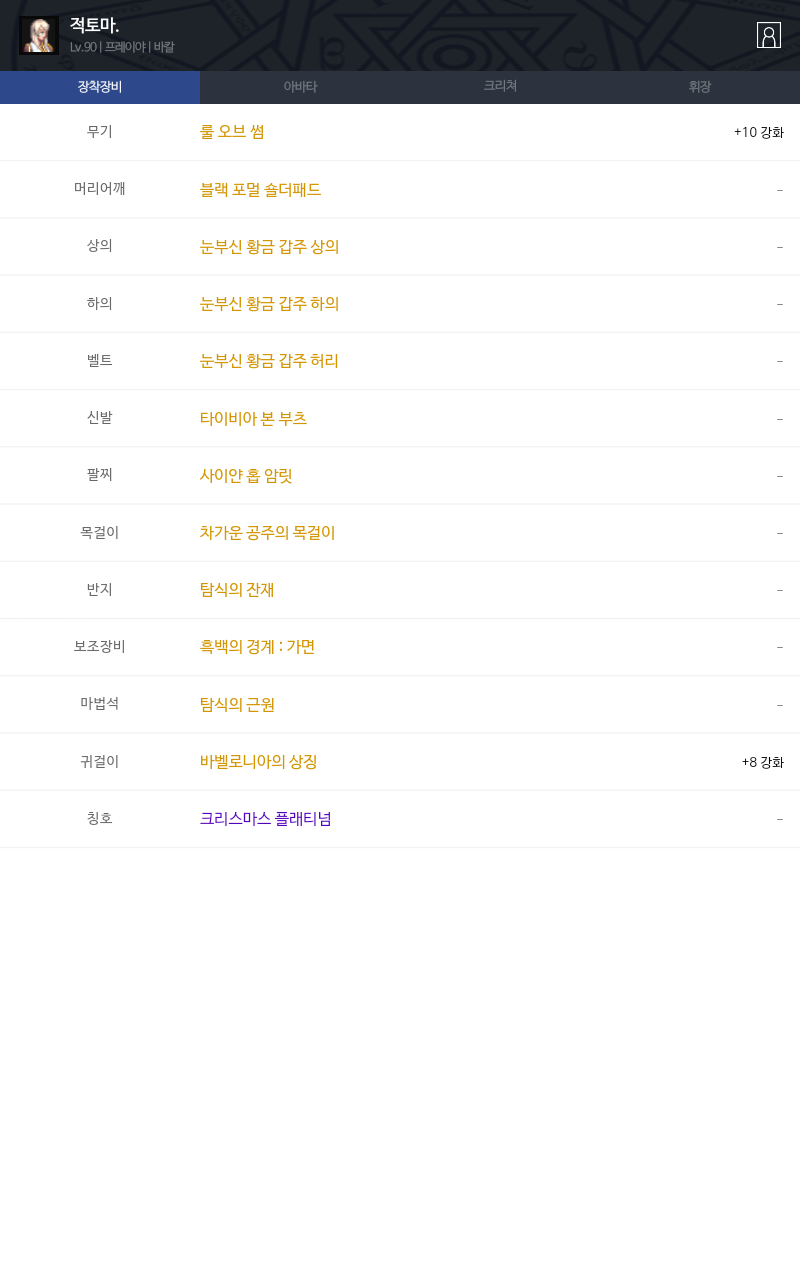The image size is (800, 1280).
Task: View 탐식의 잔재 ring details
Action: click(237, 590)
